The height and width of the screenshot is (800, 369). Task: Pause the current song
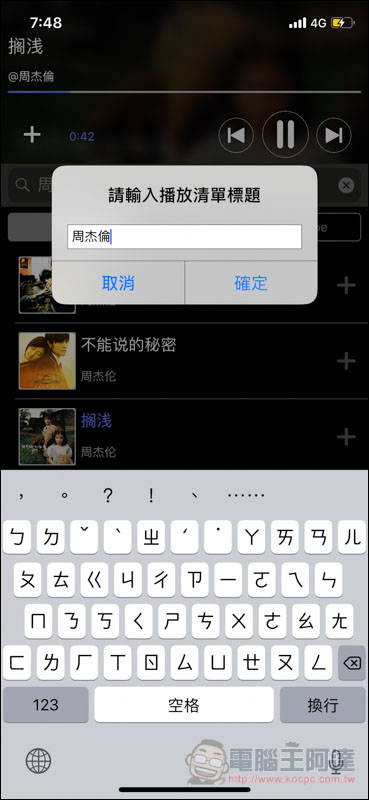pyautogui.click(x=285, y=135)
